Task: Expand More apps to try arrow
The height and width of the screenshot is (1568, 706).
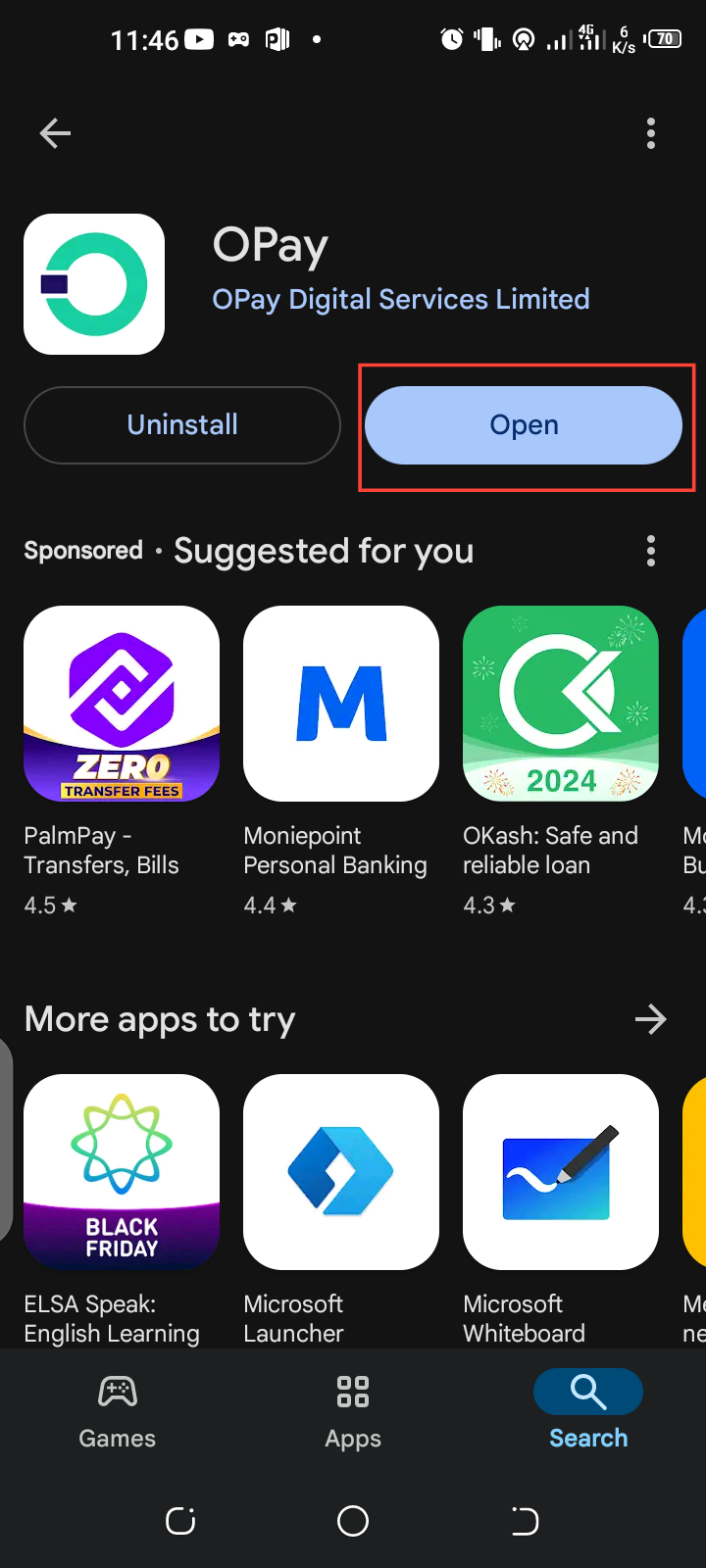Action: coord(650,1019)
